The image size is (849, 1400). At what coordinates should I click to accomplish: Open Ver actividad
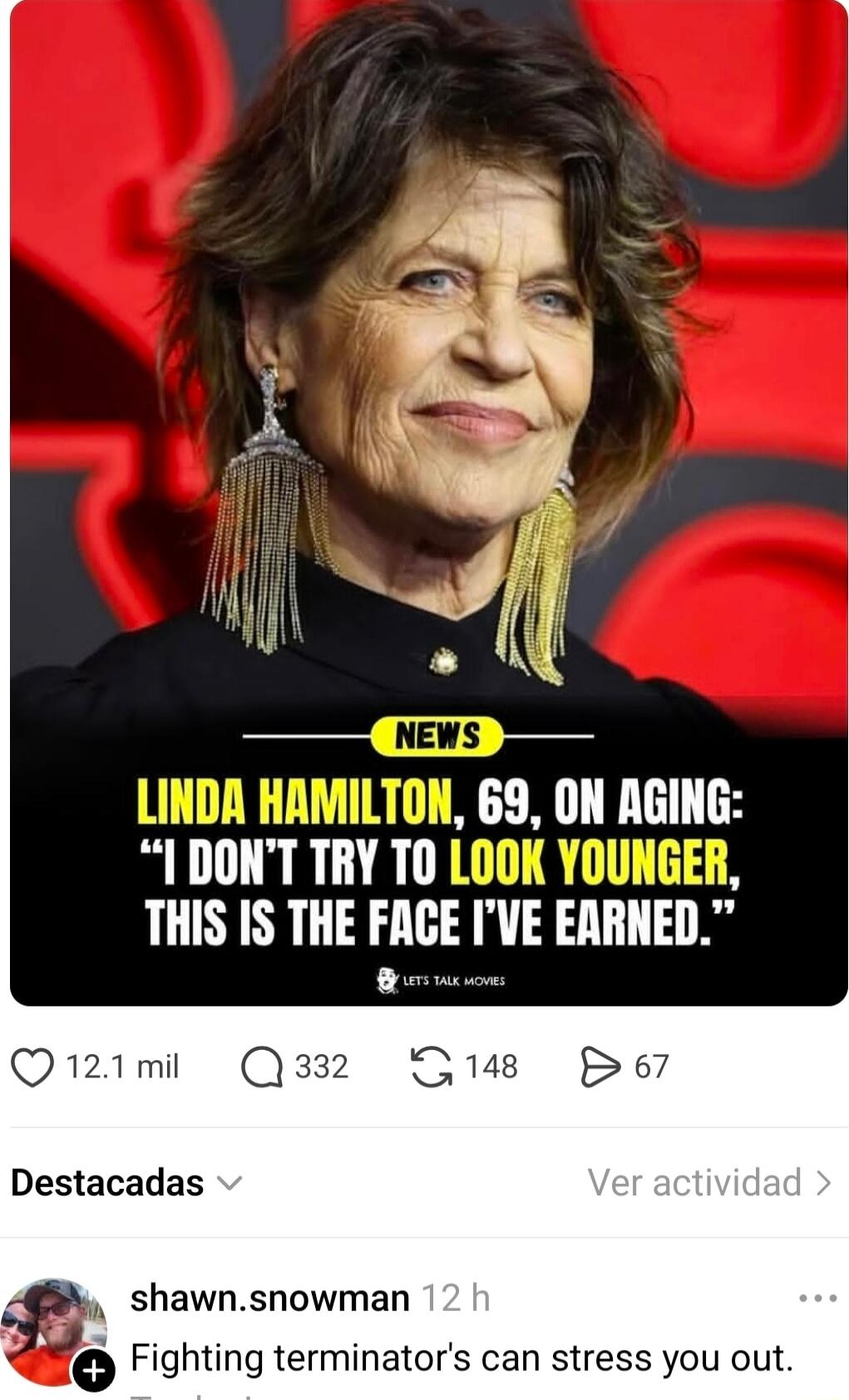pos(703,1184)
